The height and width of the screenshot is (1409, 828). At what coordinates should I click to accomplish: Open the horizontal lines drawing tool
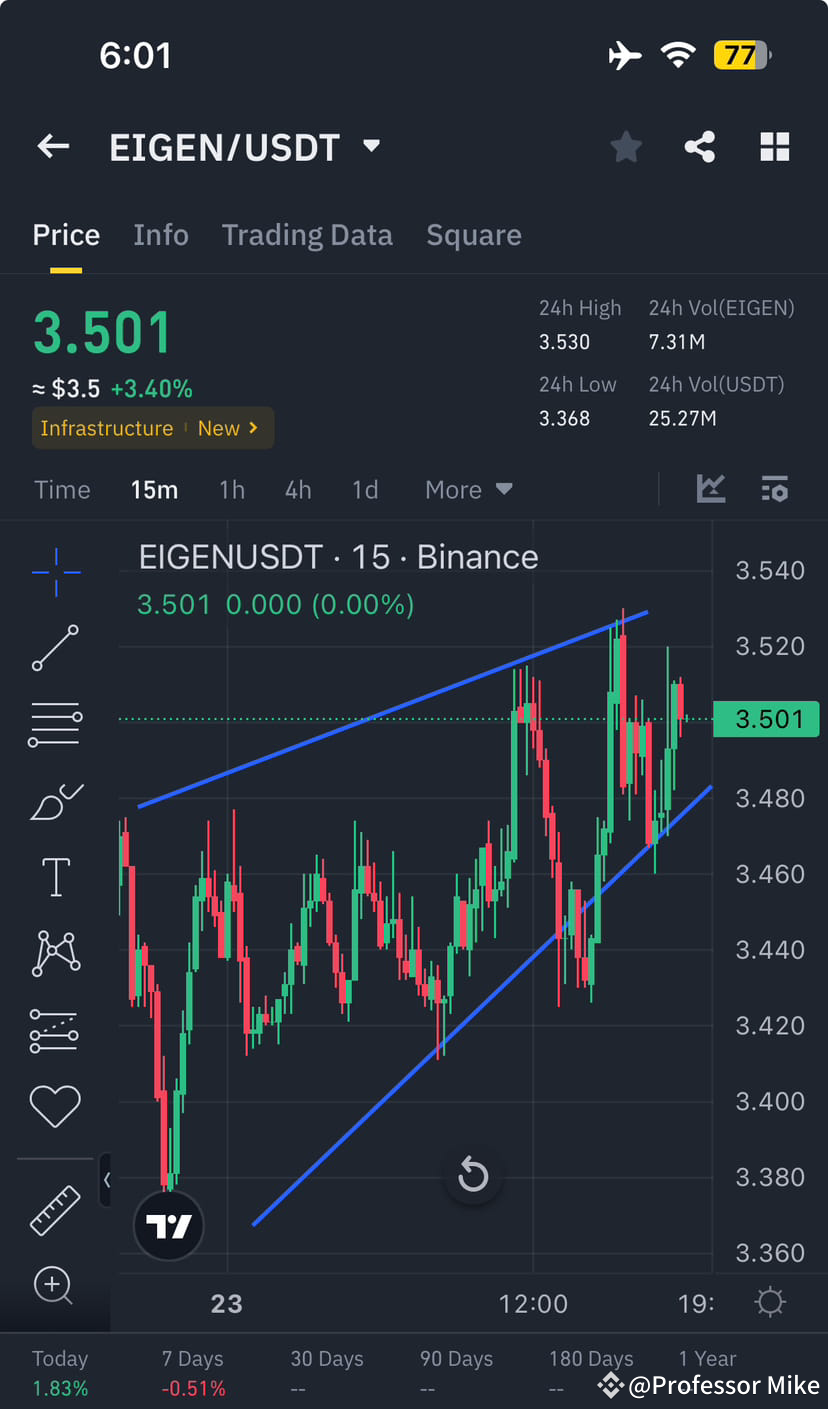pyautogui.click(x=55, y=724)
